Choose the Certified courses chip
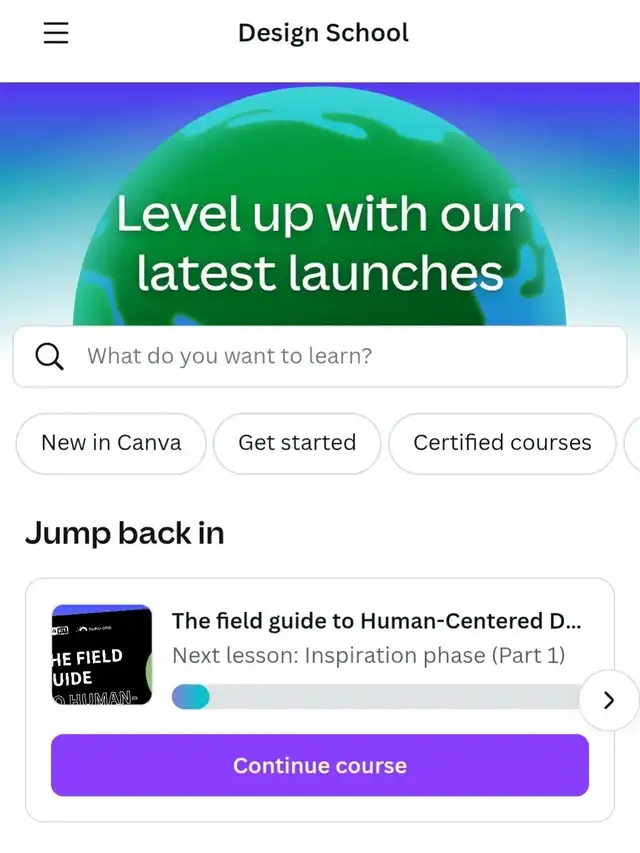This screenshot has height=853, width=640. [x=502, y=443]
